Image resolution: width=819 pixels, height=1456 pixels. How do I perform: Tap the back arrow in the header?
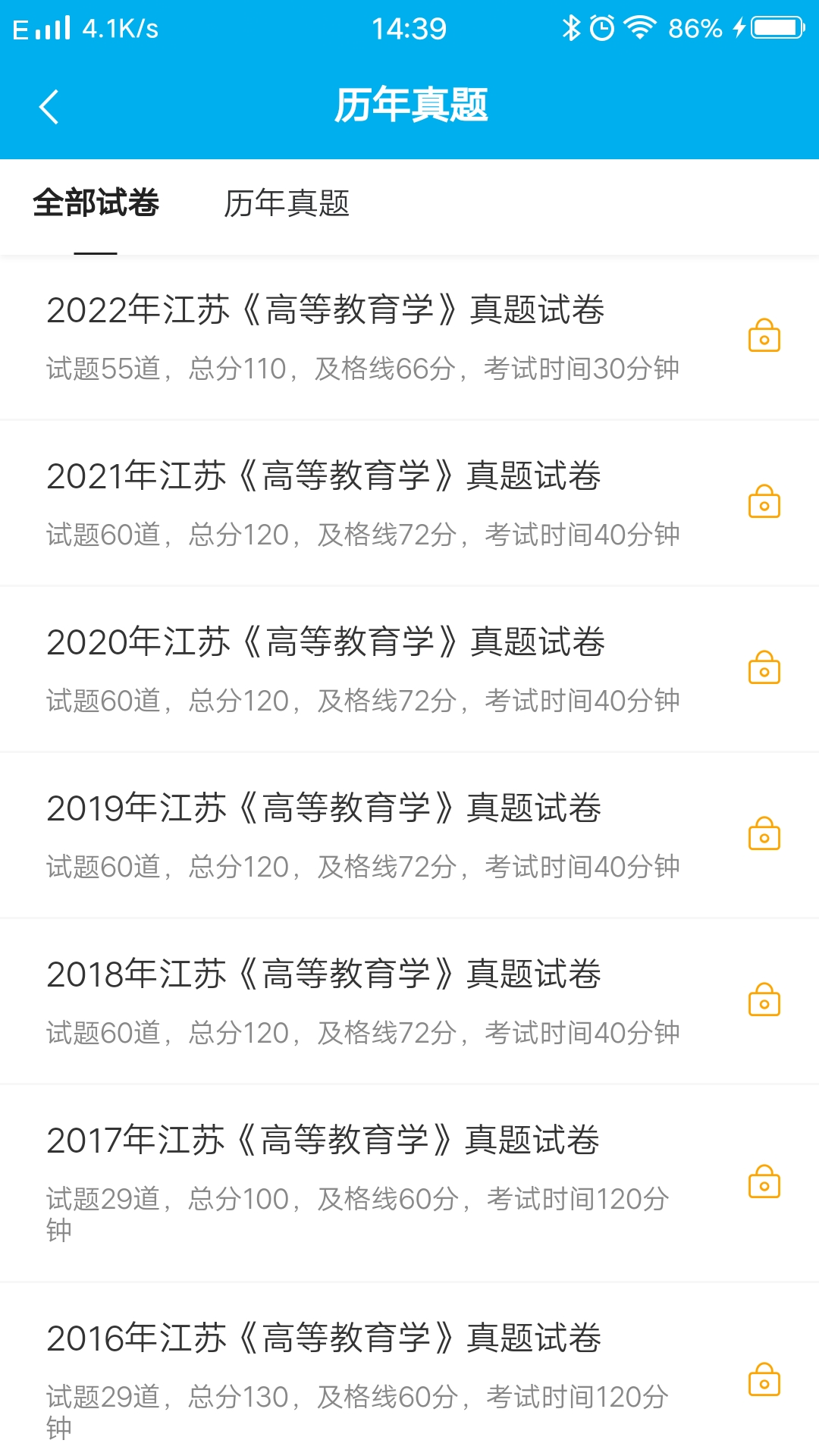(50, 106)
